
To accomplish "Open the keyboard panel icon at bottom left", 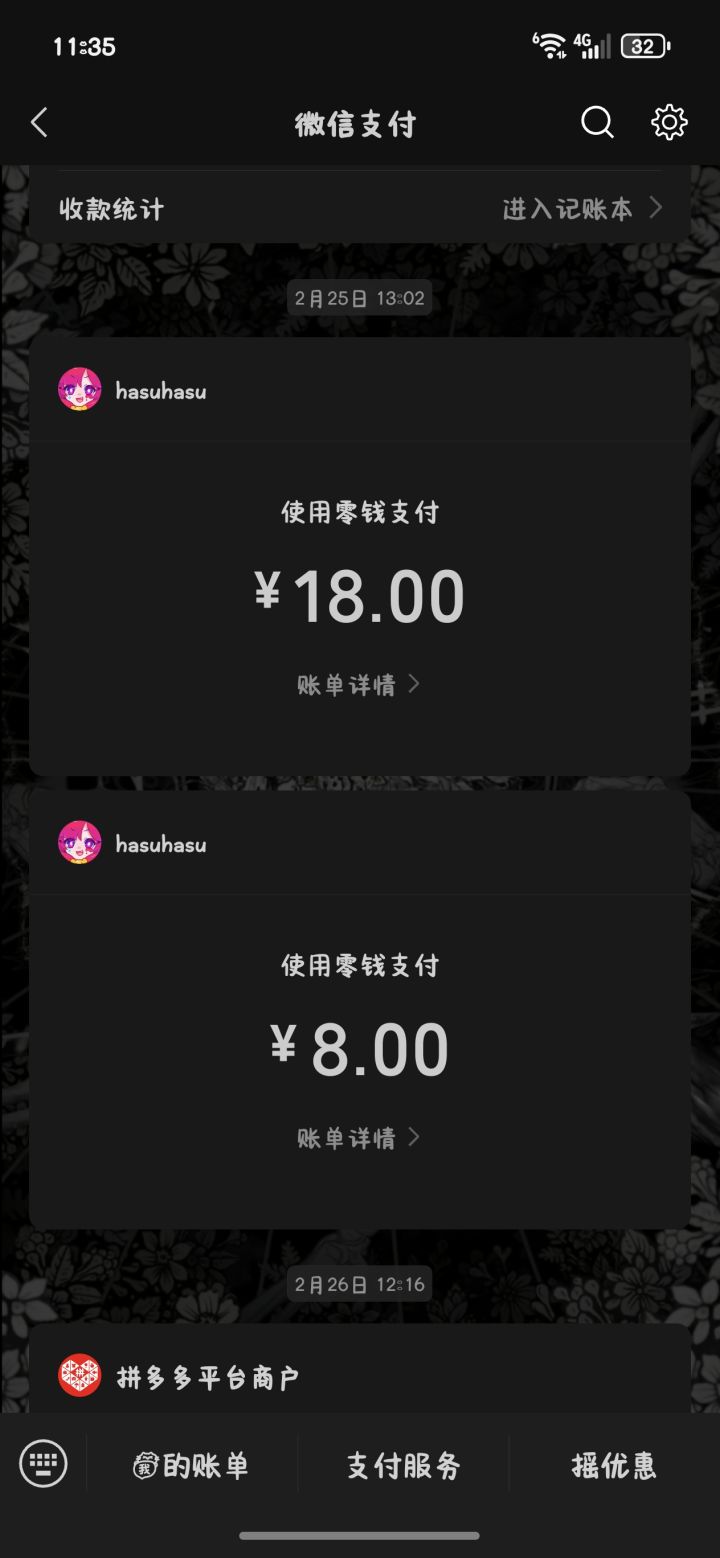I will (41, 1463).
